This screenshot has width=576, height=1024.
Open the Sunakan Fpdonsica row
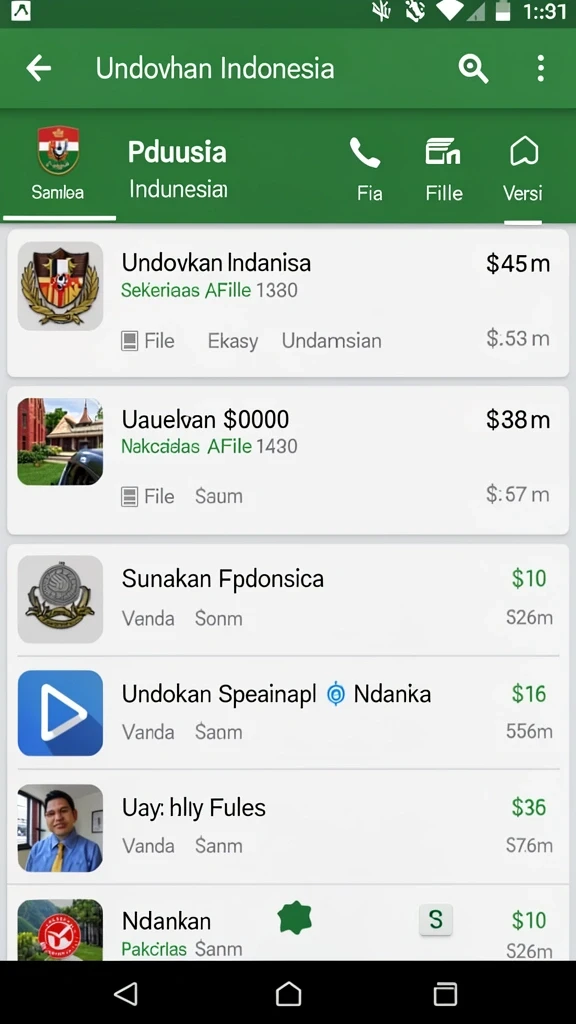(x=288, y=599)
